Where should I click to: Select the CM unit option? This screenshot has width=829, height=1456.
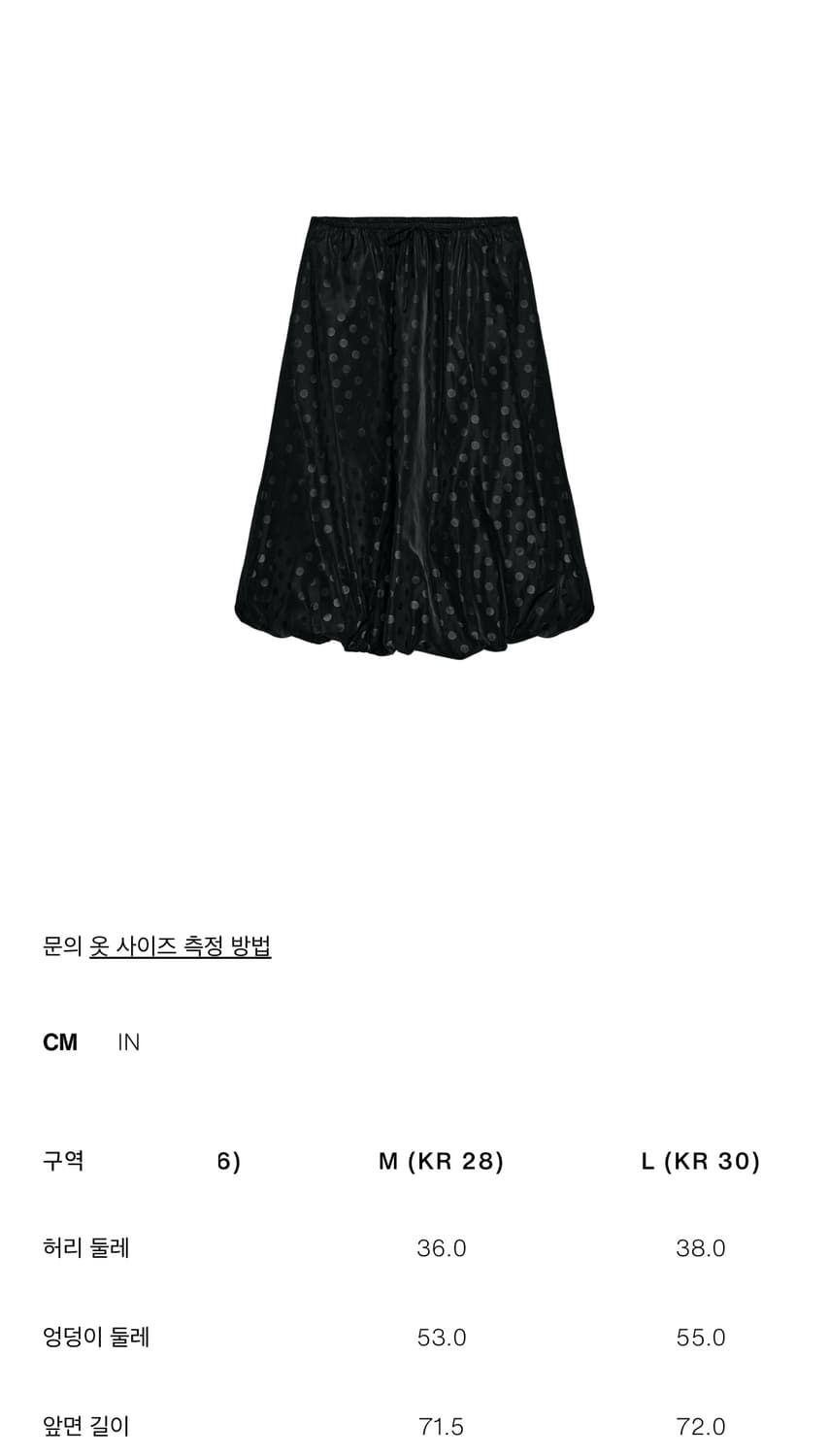tap(59, 1042)
